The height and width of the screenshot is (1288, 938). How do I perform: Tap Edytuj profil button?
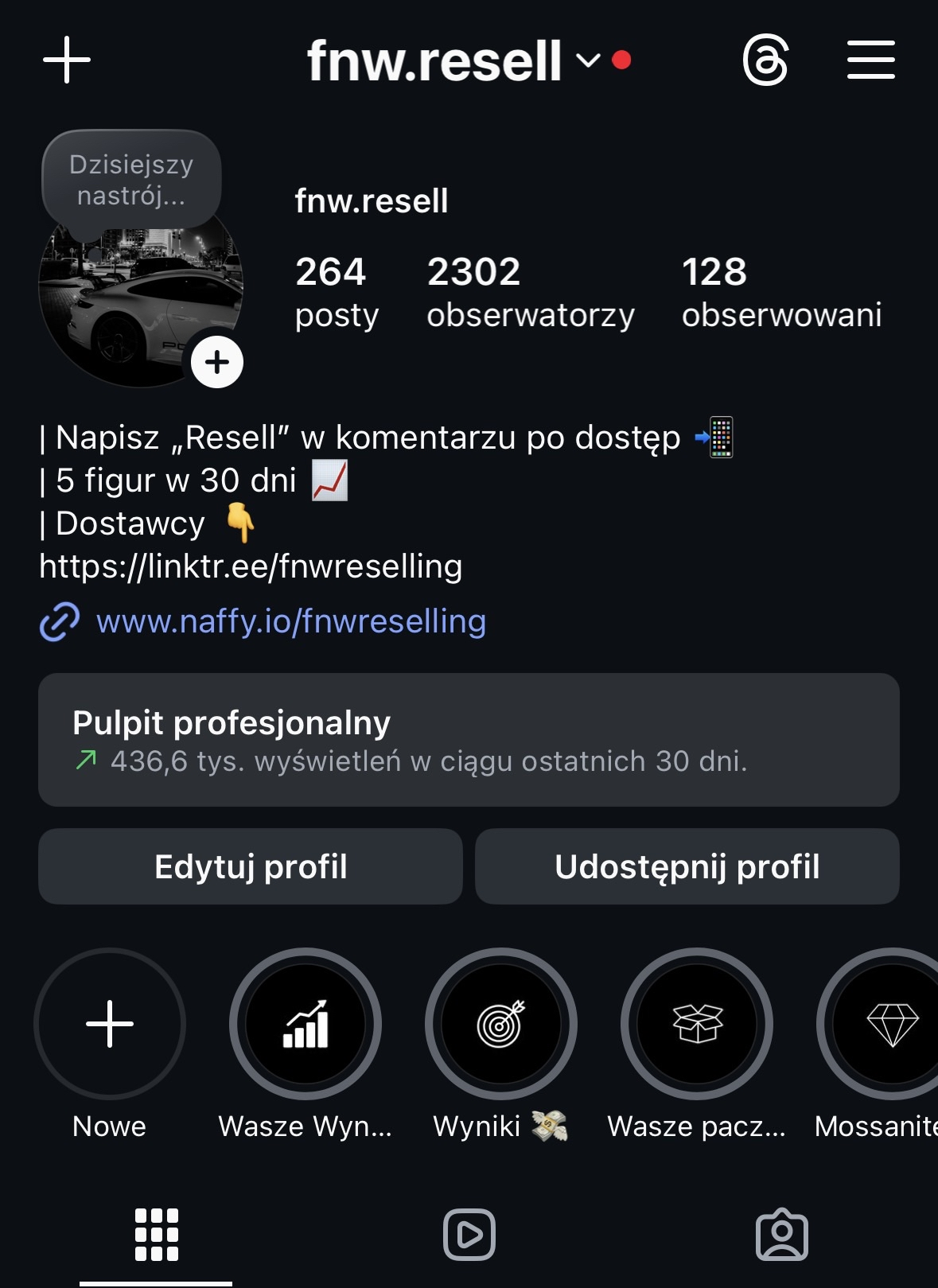pyautogui.click(x=251, y=866)
